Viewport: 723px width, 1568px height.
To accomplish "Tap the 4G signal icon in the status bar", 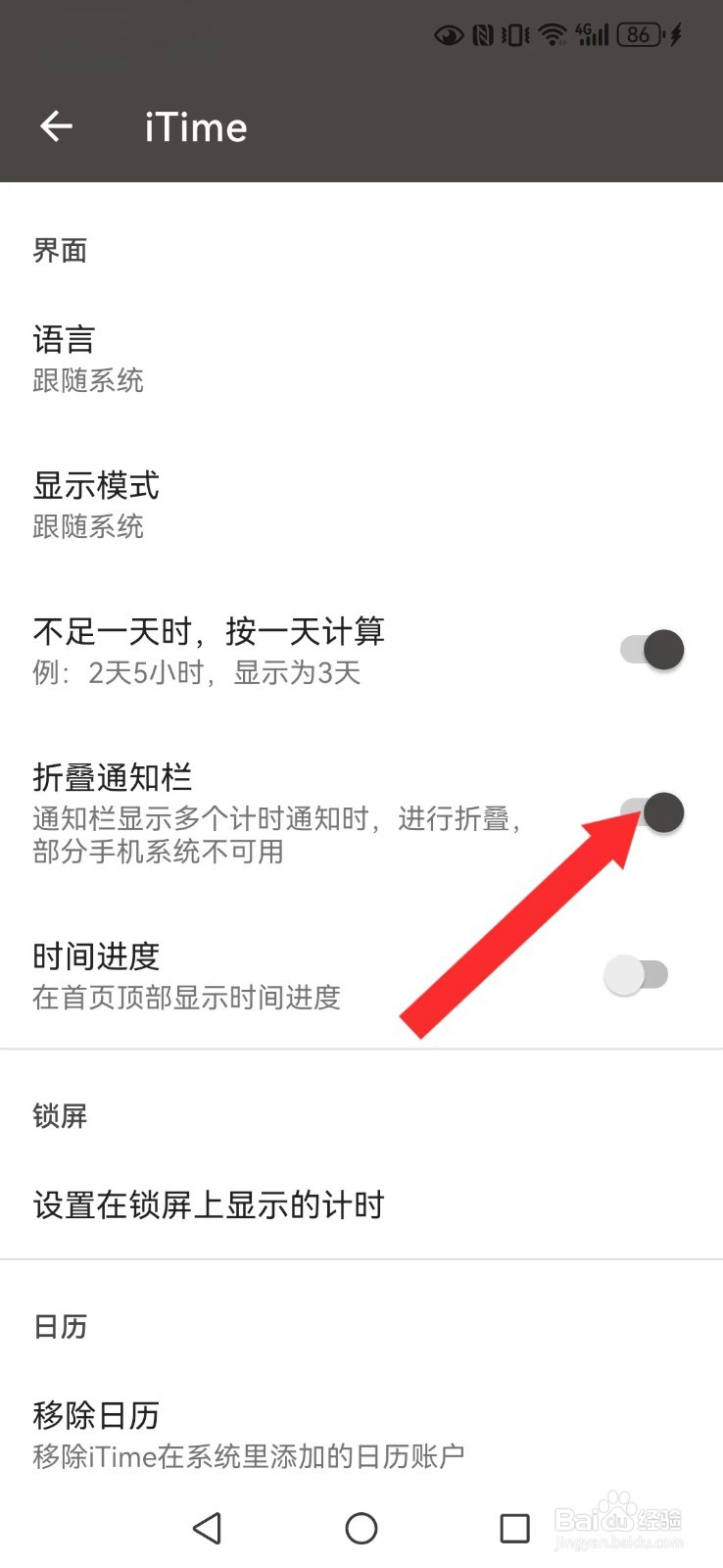I will pyautogui.click(x=595, y=34).
